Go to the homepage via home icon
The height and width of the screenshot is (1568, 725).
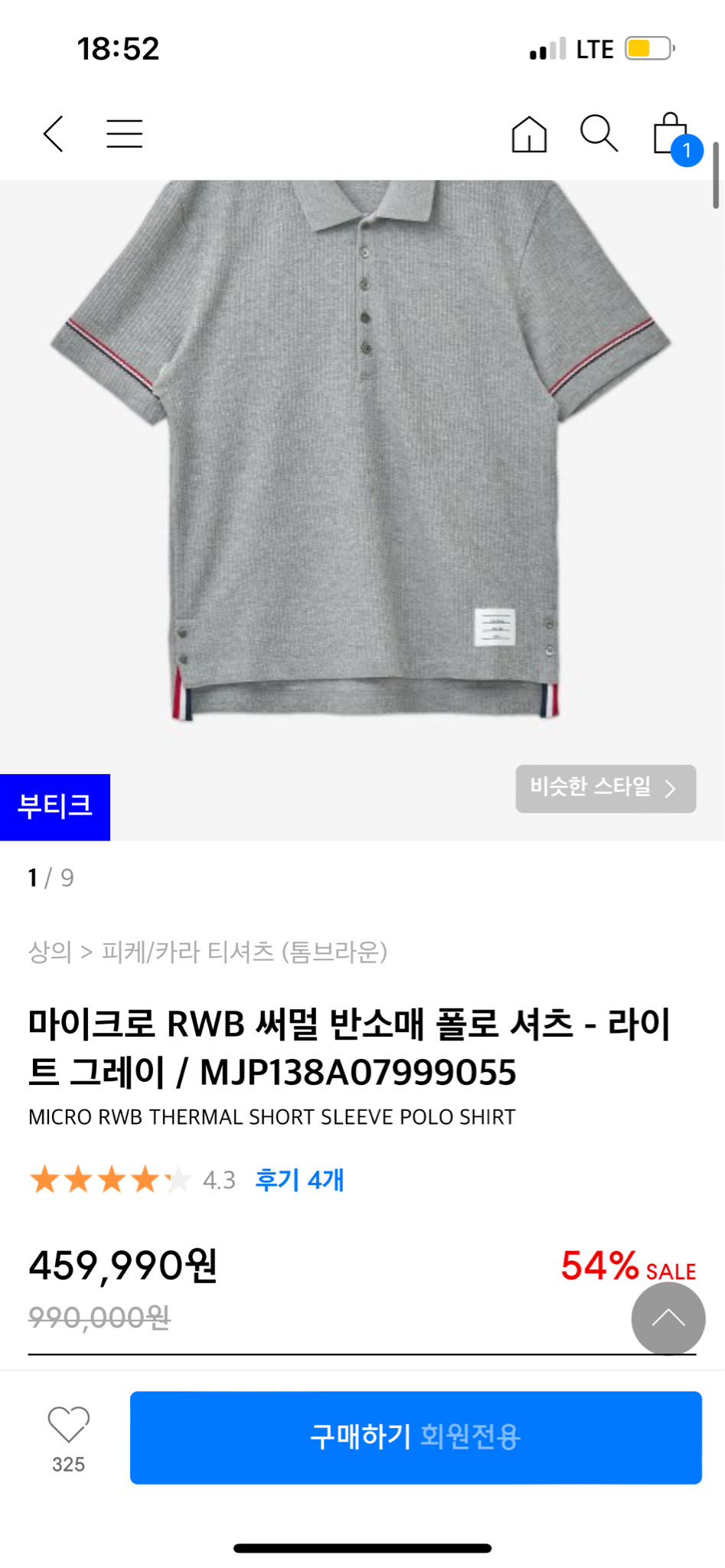coord(527,133)
